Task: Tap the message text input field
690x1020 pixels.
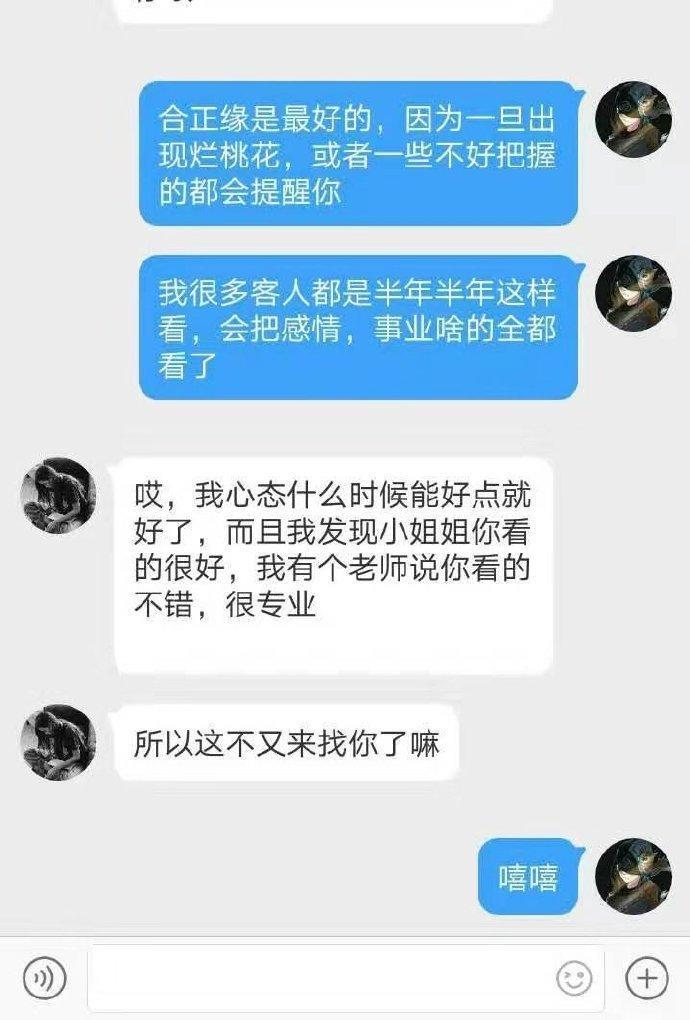Action: pyautogui.click(x=320, y=977)
